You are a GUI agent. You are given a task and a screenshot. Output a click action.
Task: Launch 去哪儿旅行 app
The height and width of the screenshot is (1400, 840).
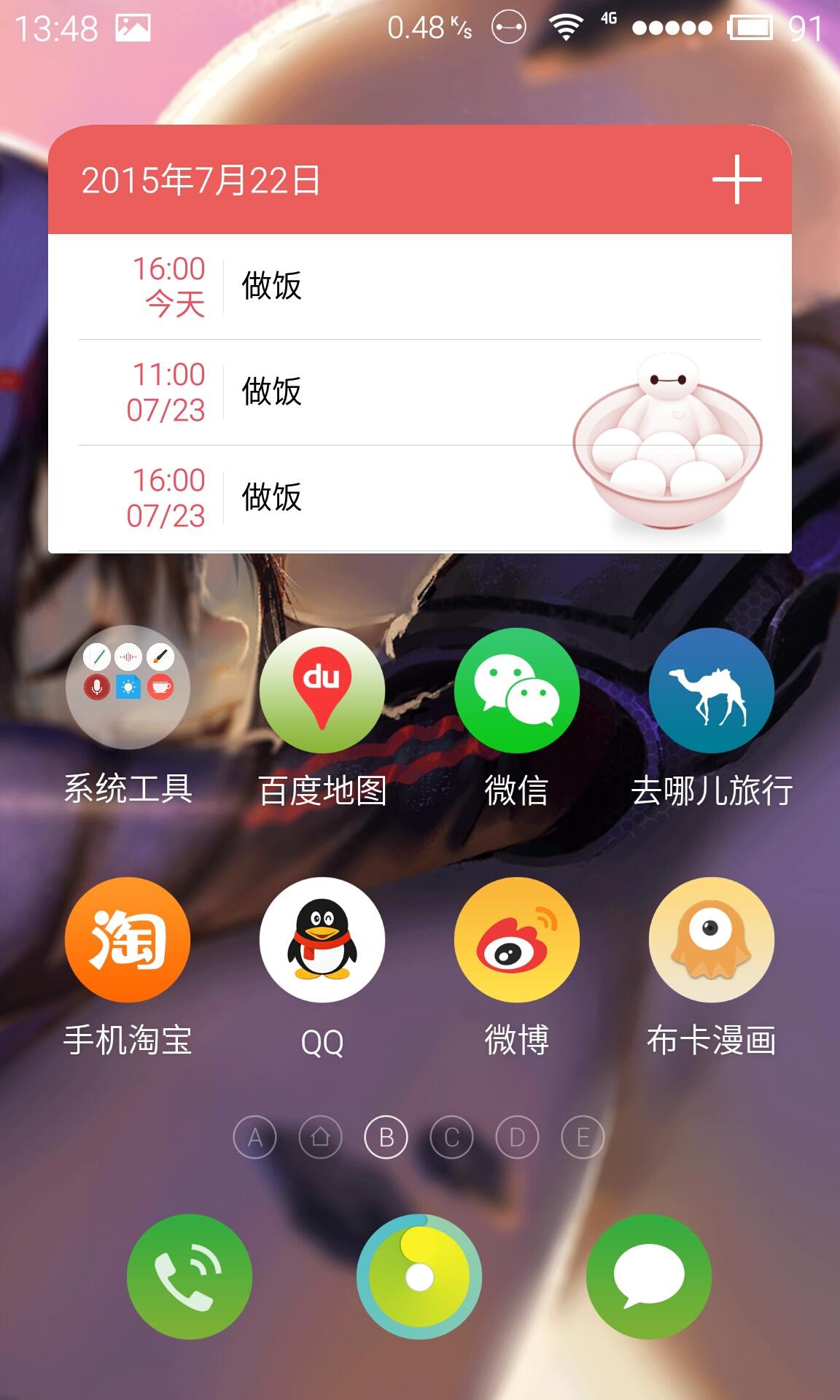712,690
